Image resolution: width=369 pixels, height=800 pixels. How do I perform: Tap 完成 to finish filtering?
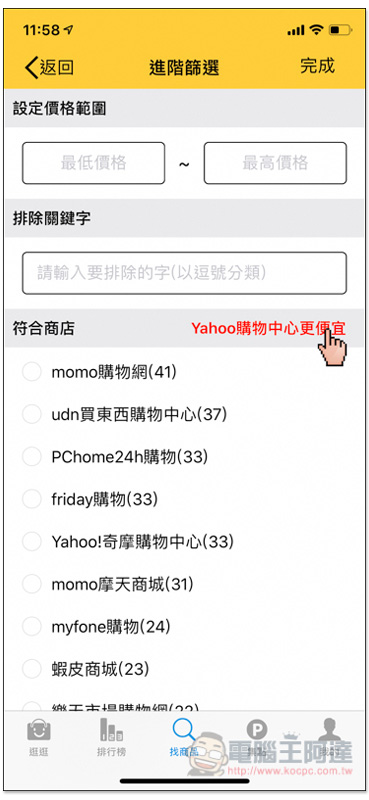317,66
